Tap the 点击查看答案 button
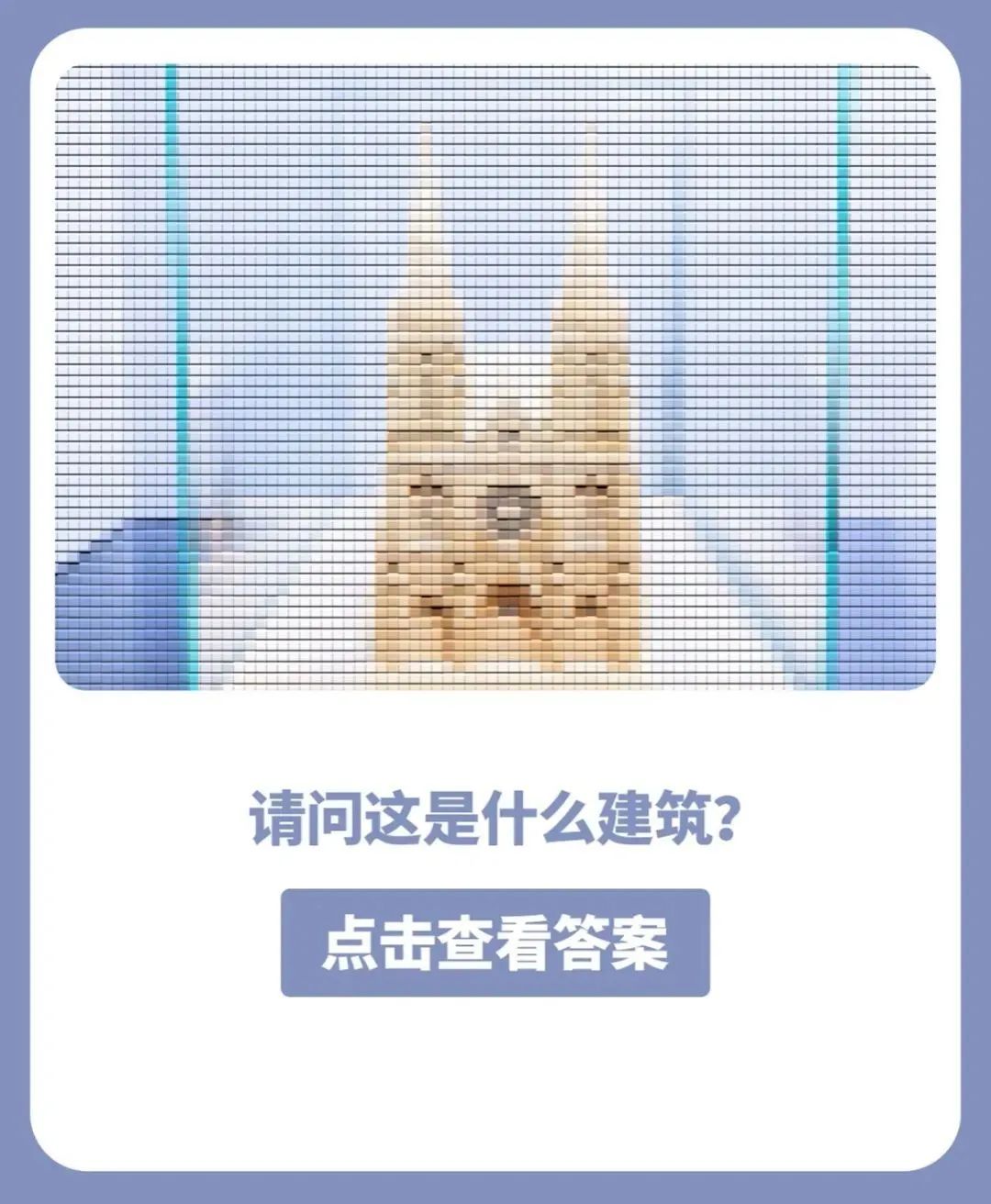Viewport: 991px width, 1204px height. click(495, 942)
